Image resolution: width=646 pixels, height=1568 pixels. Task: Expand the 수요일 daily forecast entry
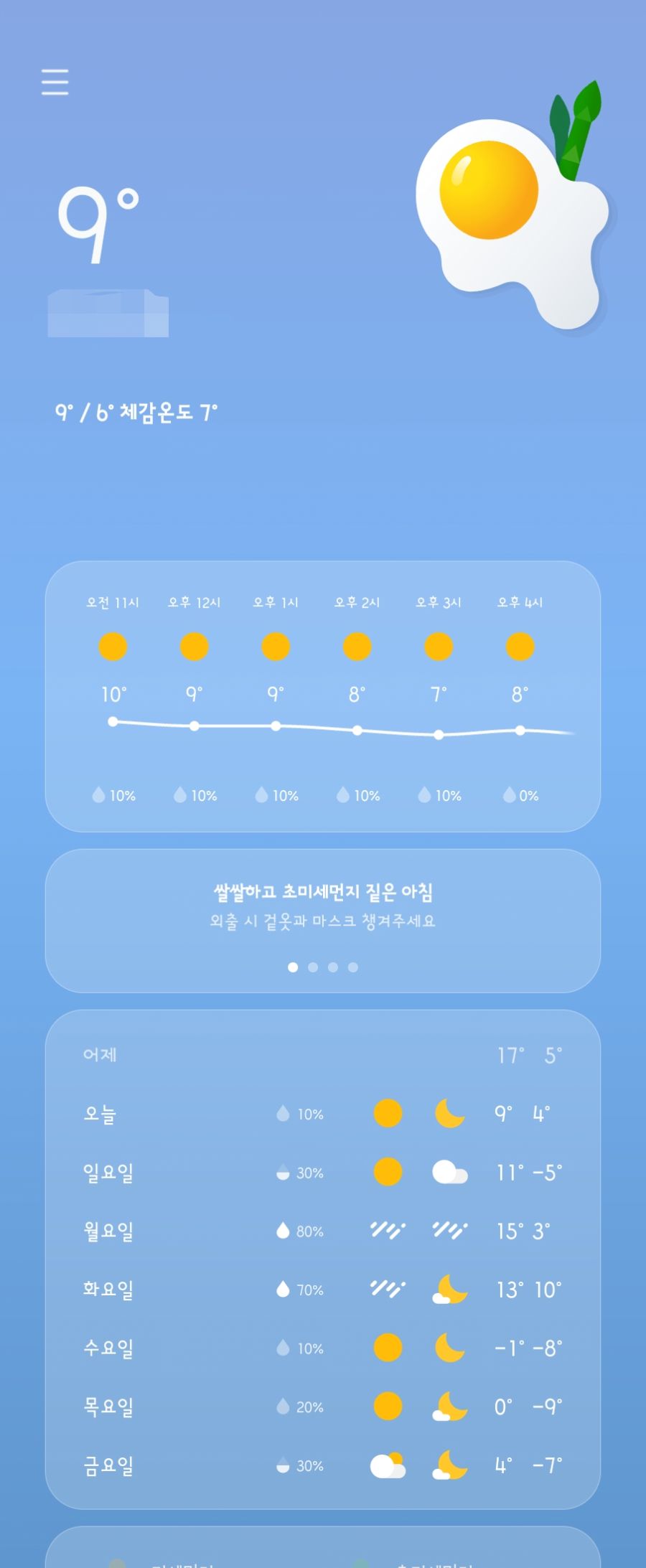point(323,1348)
